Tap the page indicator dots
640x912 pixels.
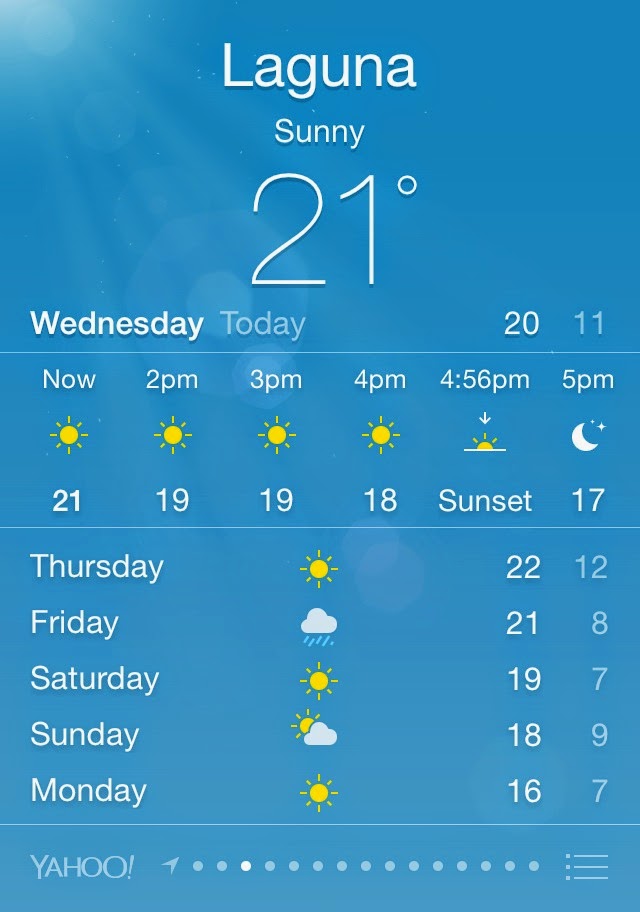point(366,866)
